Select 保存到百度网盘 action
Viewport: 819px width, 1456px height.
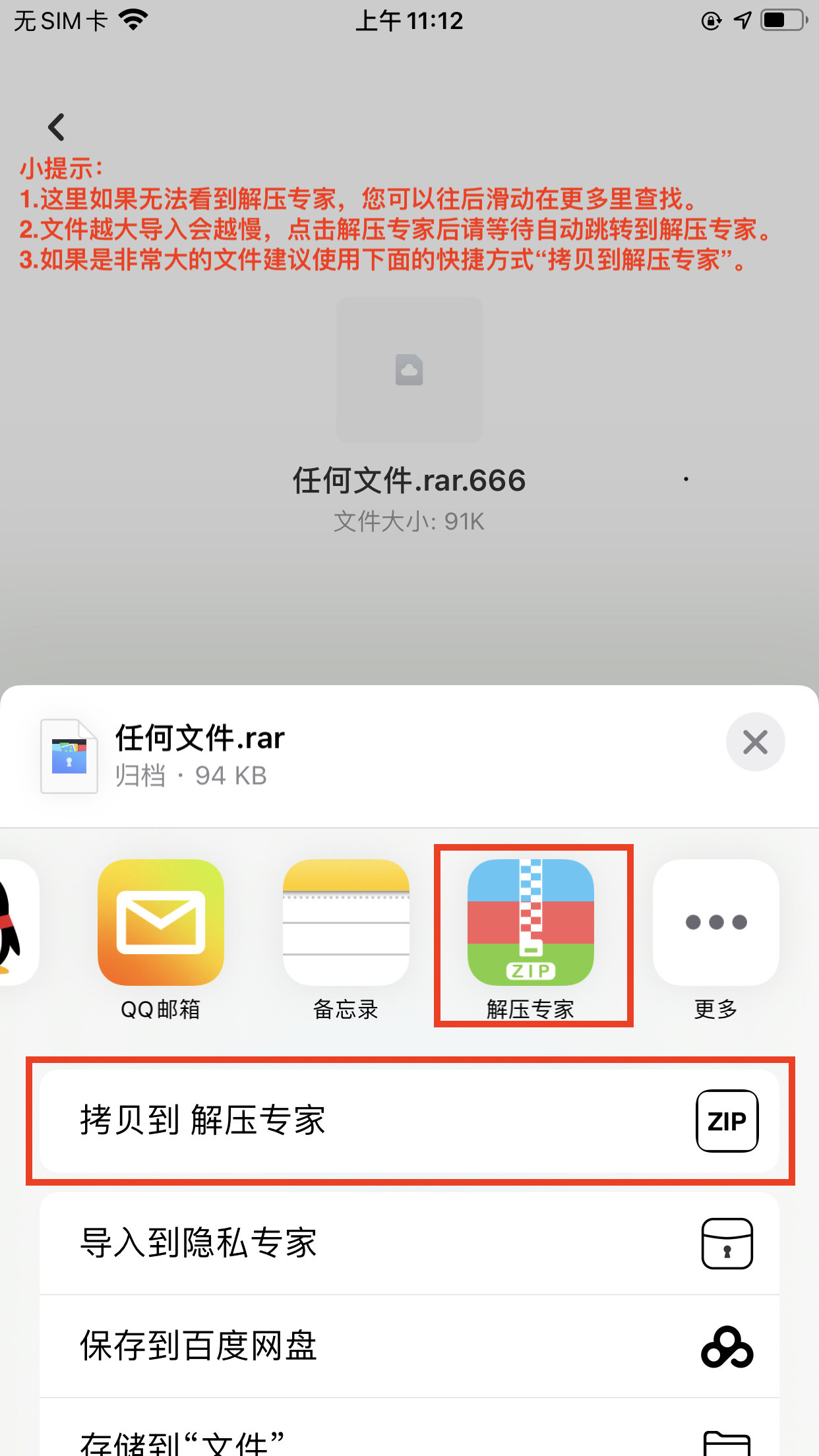click(x=409, y=1346)
